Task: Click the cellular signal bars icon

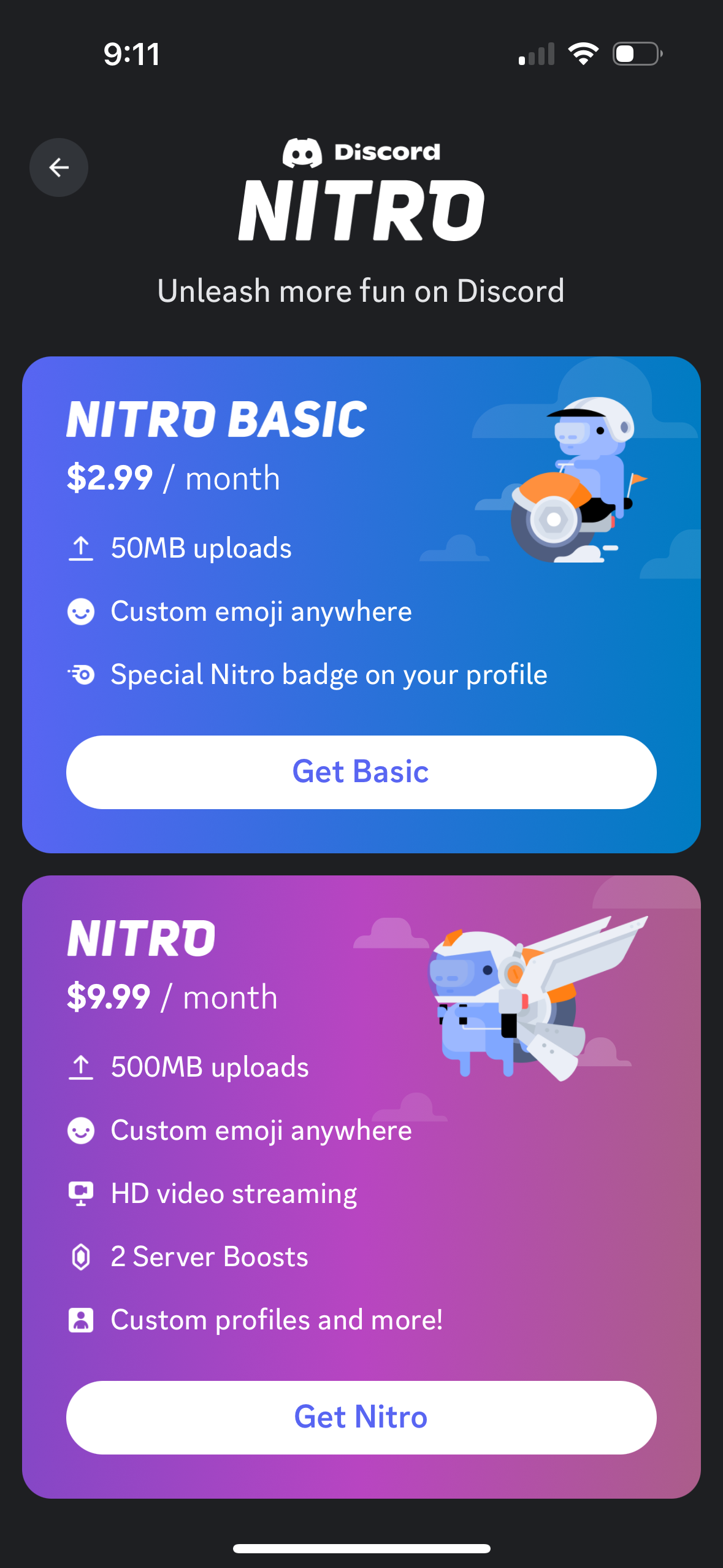Action: tap(535, 54)
